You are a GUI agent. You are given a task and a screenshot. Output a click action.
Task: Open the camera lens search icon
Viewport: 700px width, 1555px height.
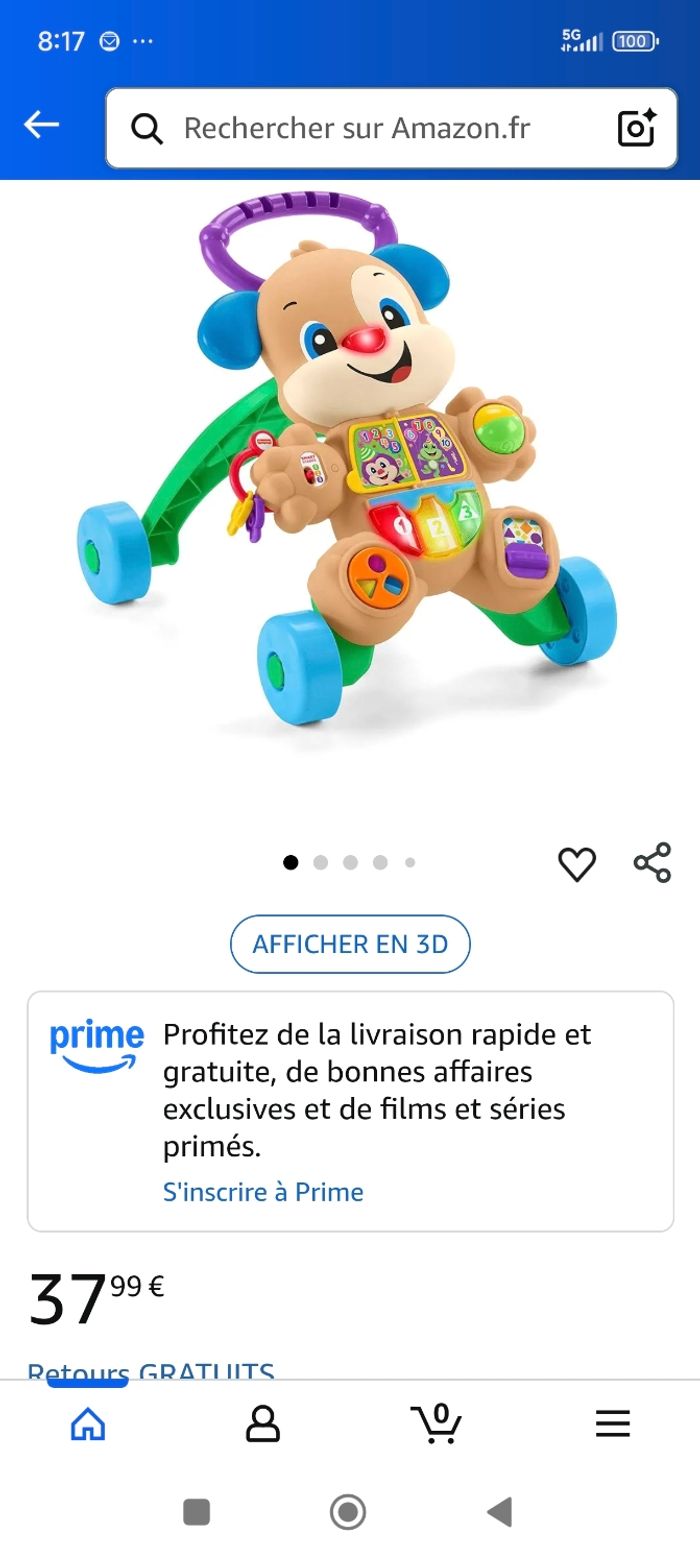pos(636,128)
